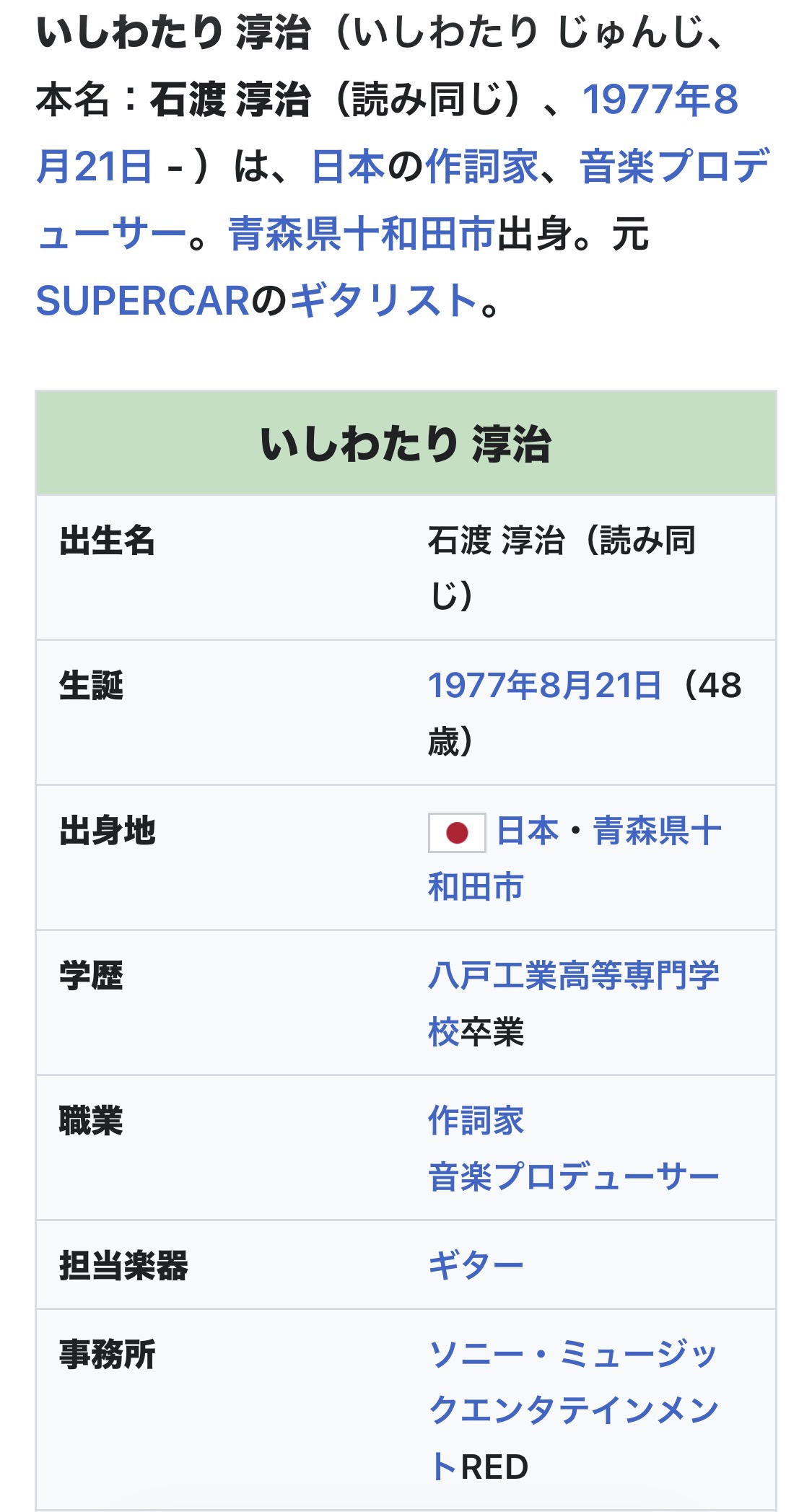This screenshot has height=1512, width=812.
Task: Visit ソニー・ミュージックエンタテインメント link in 事務所 row
Action: [x=573, y=1354]
